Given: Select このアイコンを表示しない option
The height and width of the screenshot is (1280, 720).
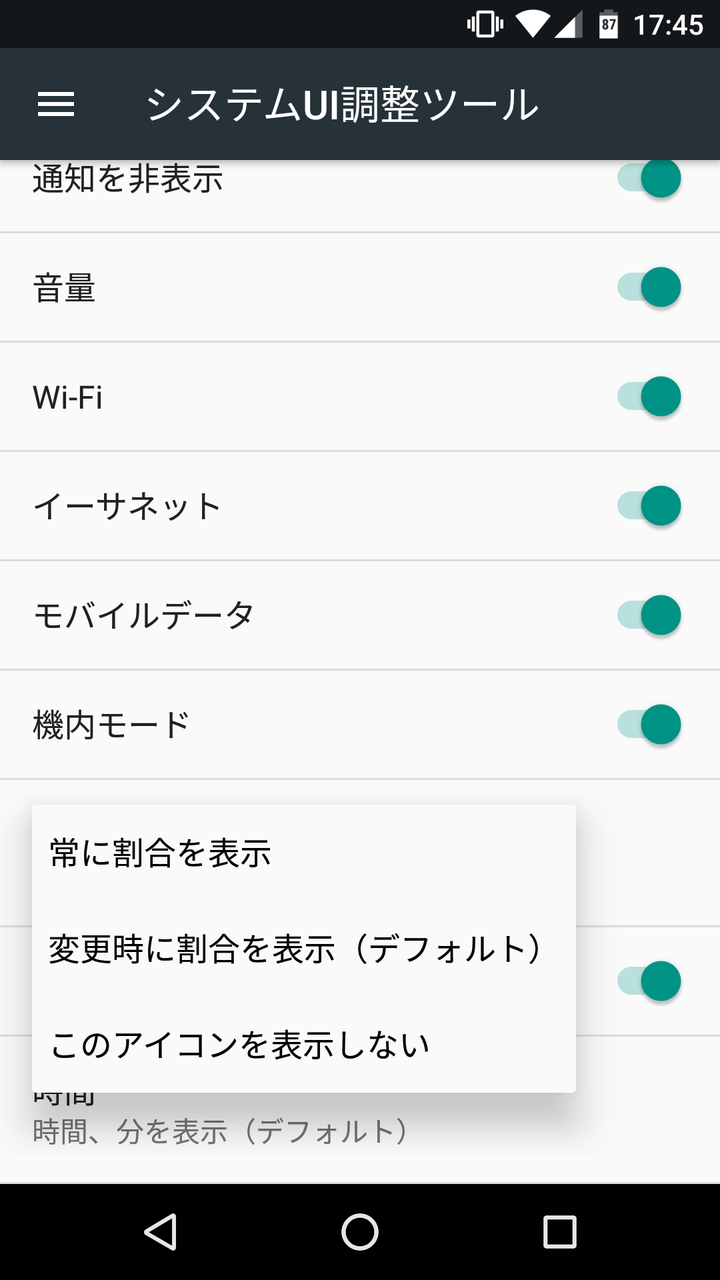Looking at the screenshot, I should tap(304, 1045).
